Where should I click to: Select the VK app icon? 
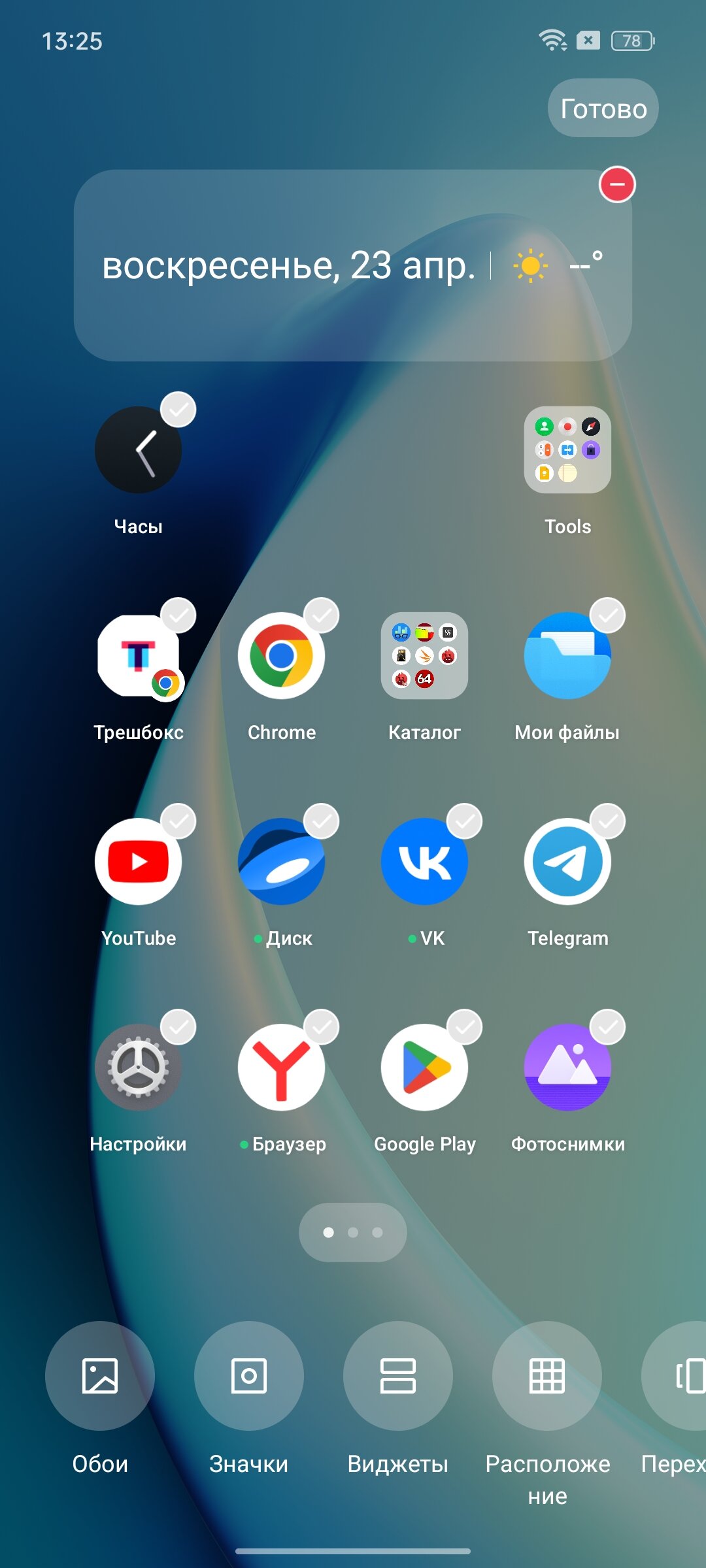coord(424,862)
